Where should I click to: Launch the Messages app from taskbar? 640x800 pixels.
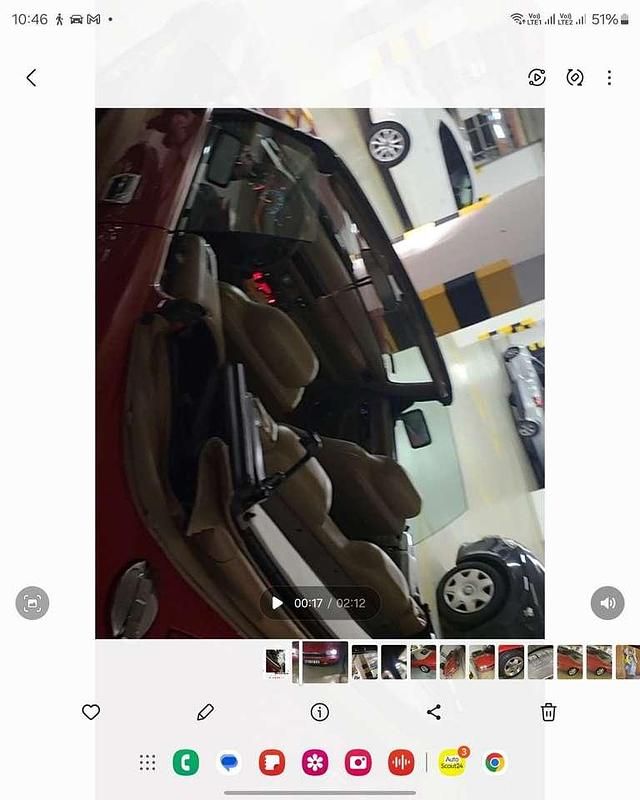(229, 763)
